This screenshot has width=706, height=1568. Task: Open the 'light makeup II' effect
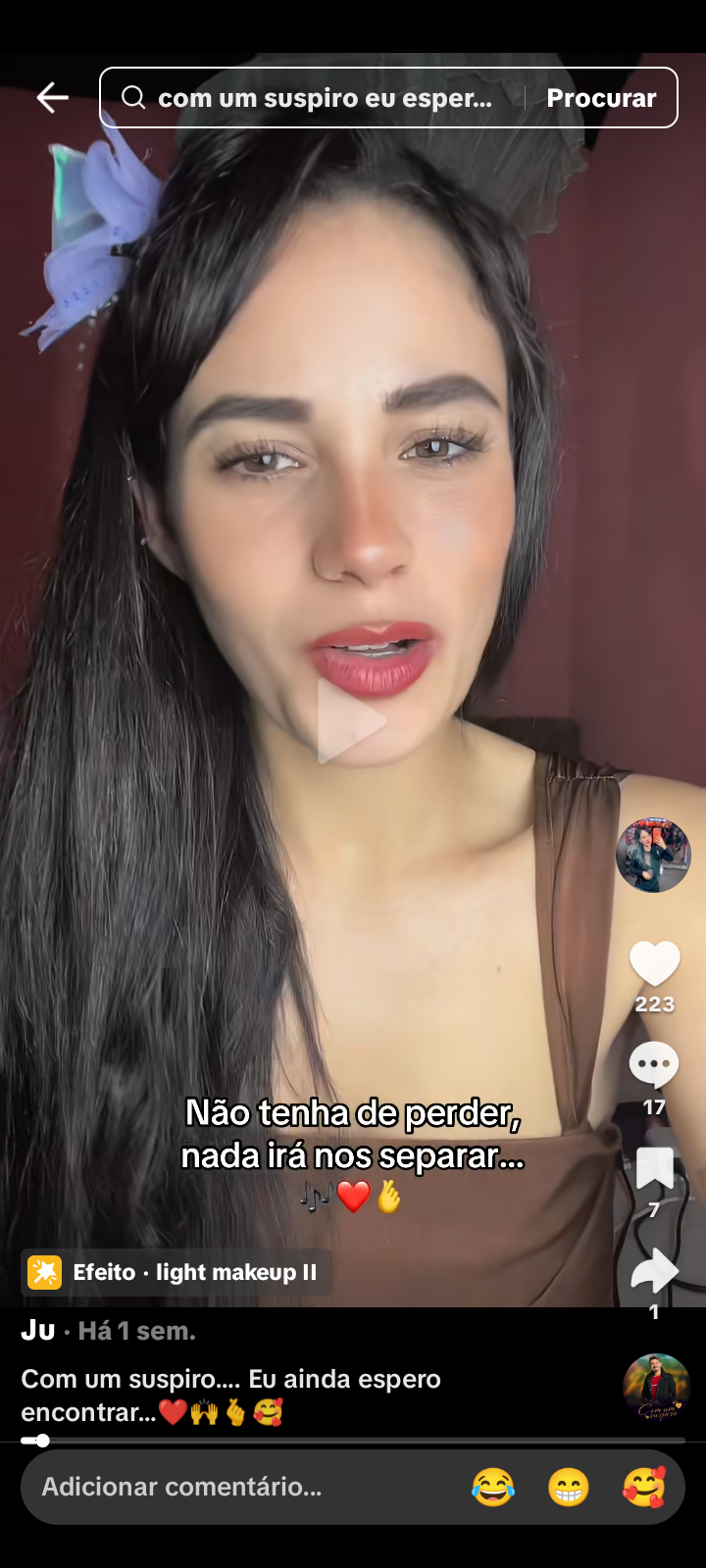click(x=176, y=1272)
